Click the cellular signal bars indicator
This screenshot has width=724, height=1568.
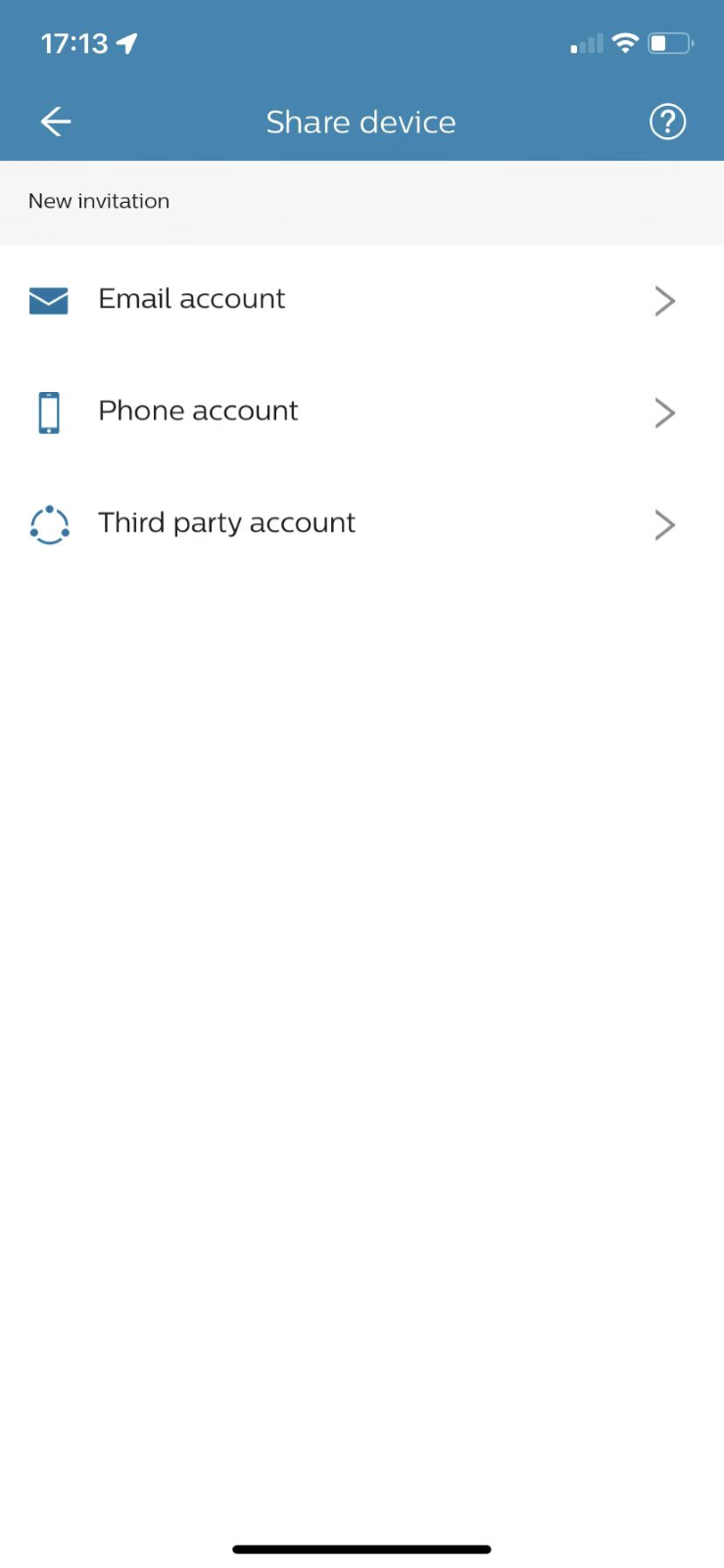pos(585,44)
